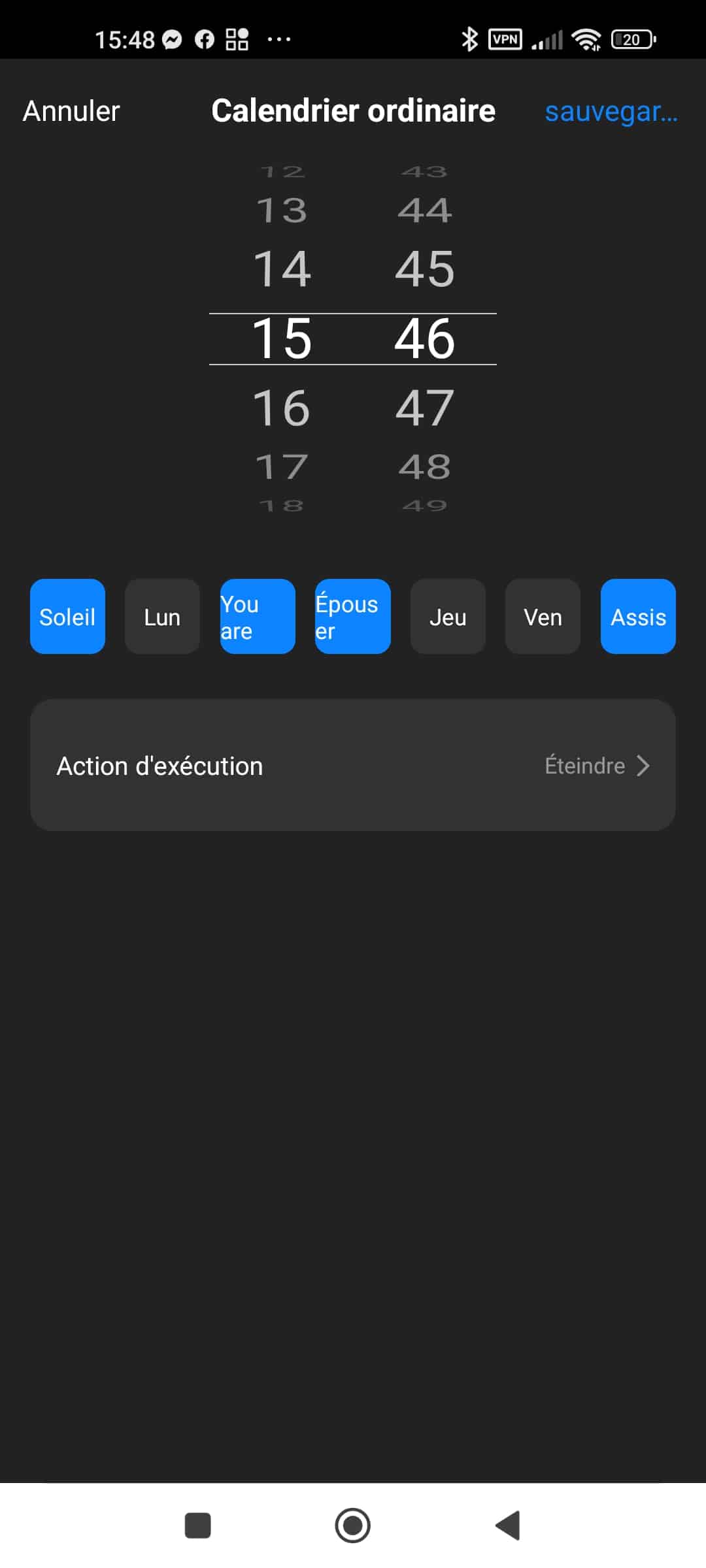This screenshot has height=1568, width=706.
Task: Go back with the system back button
Action: click(x=508, y=1526)
